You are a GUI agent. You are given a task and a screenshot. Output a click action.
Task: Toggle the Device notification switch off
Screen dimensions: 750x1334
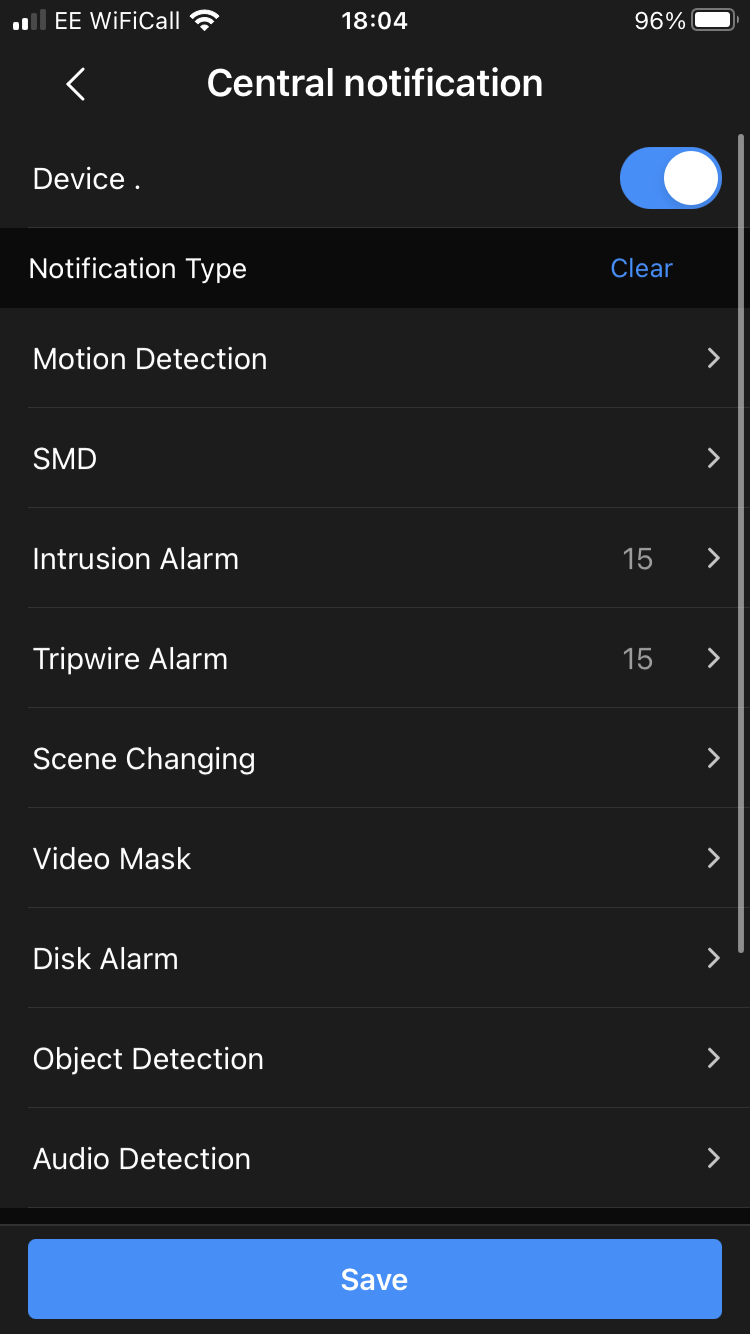[670, 178]
